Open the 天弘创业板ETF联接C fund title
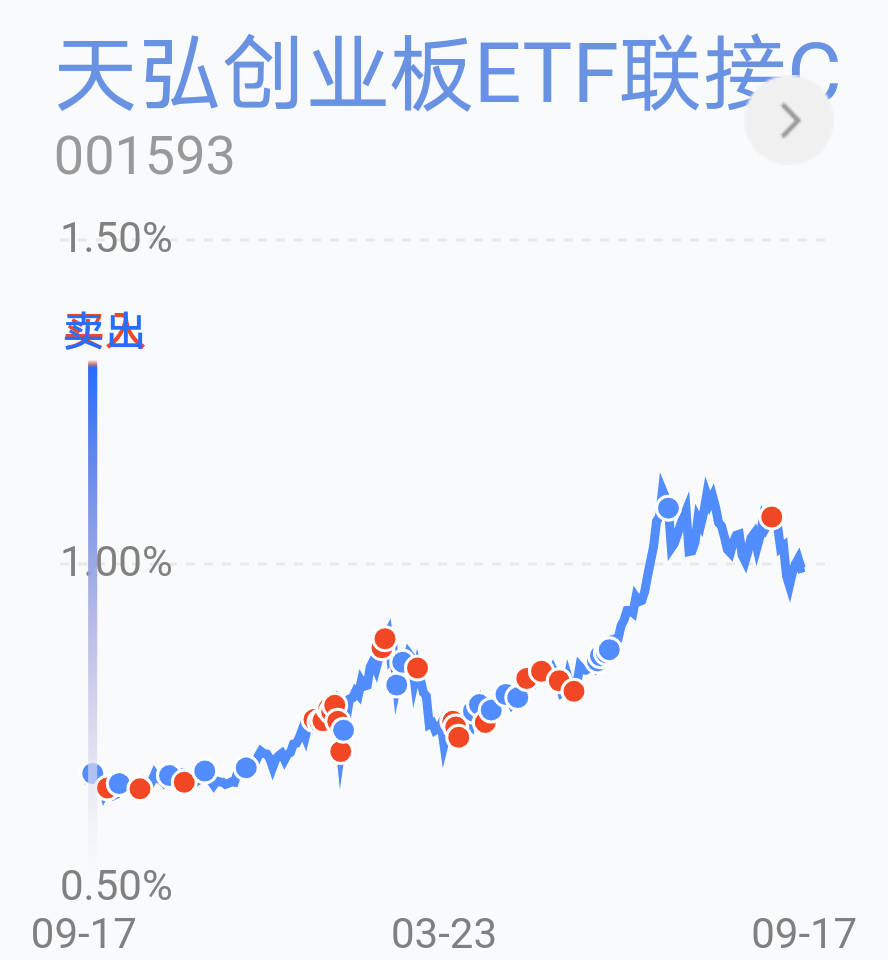The image size is (888, 960). point(447,73)
